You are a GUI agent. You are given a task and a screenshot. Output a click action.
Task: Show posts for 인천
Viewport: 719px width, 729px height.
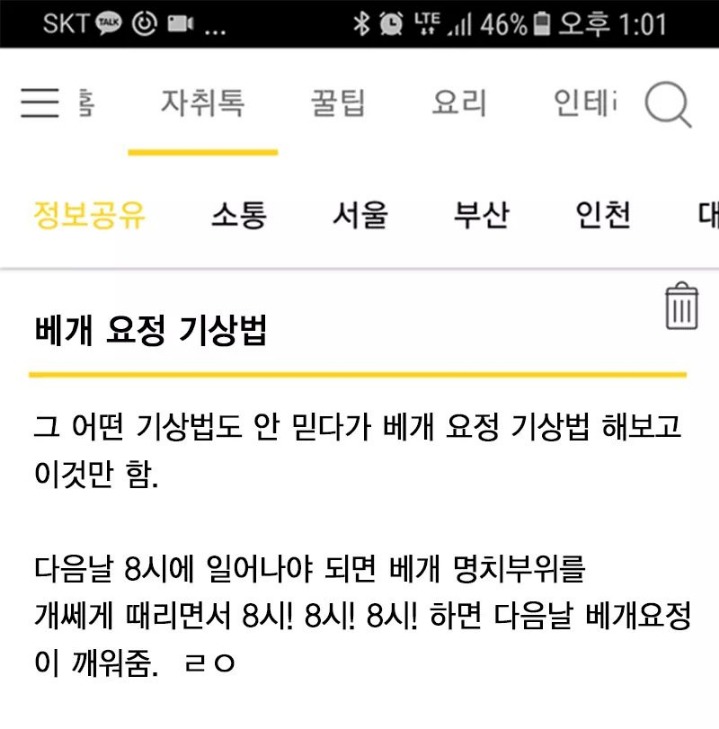pyautogui.click(x=602, y=214)
